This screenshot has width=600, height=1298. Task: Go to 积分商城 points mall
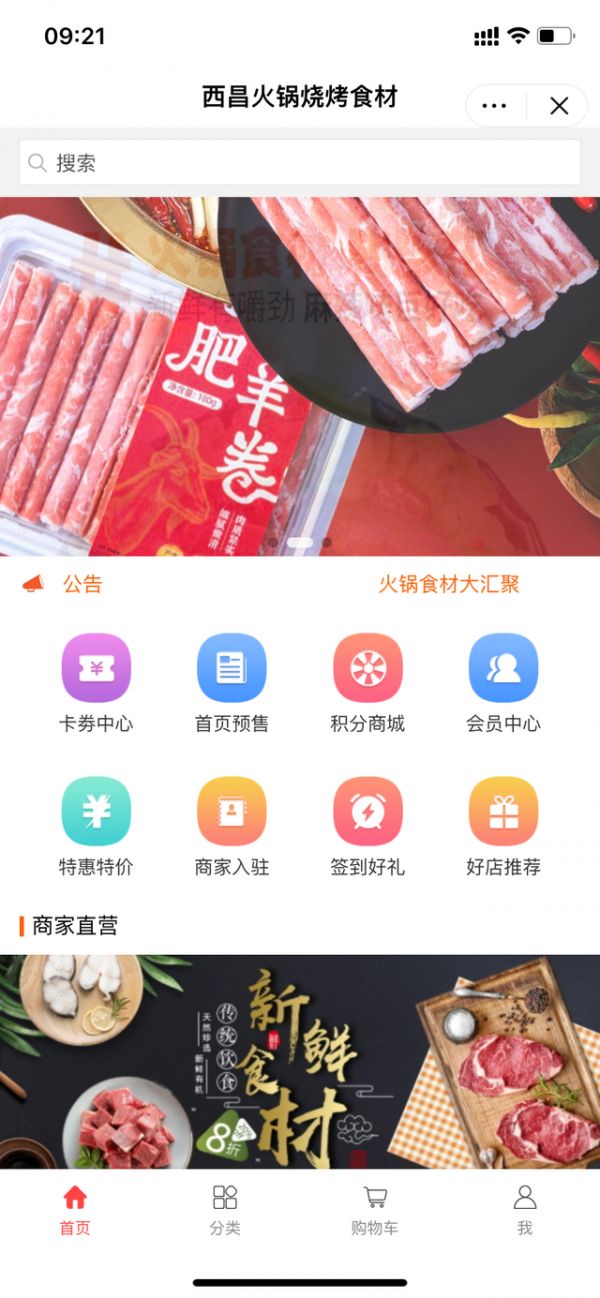[367, 683]
